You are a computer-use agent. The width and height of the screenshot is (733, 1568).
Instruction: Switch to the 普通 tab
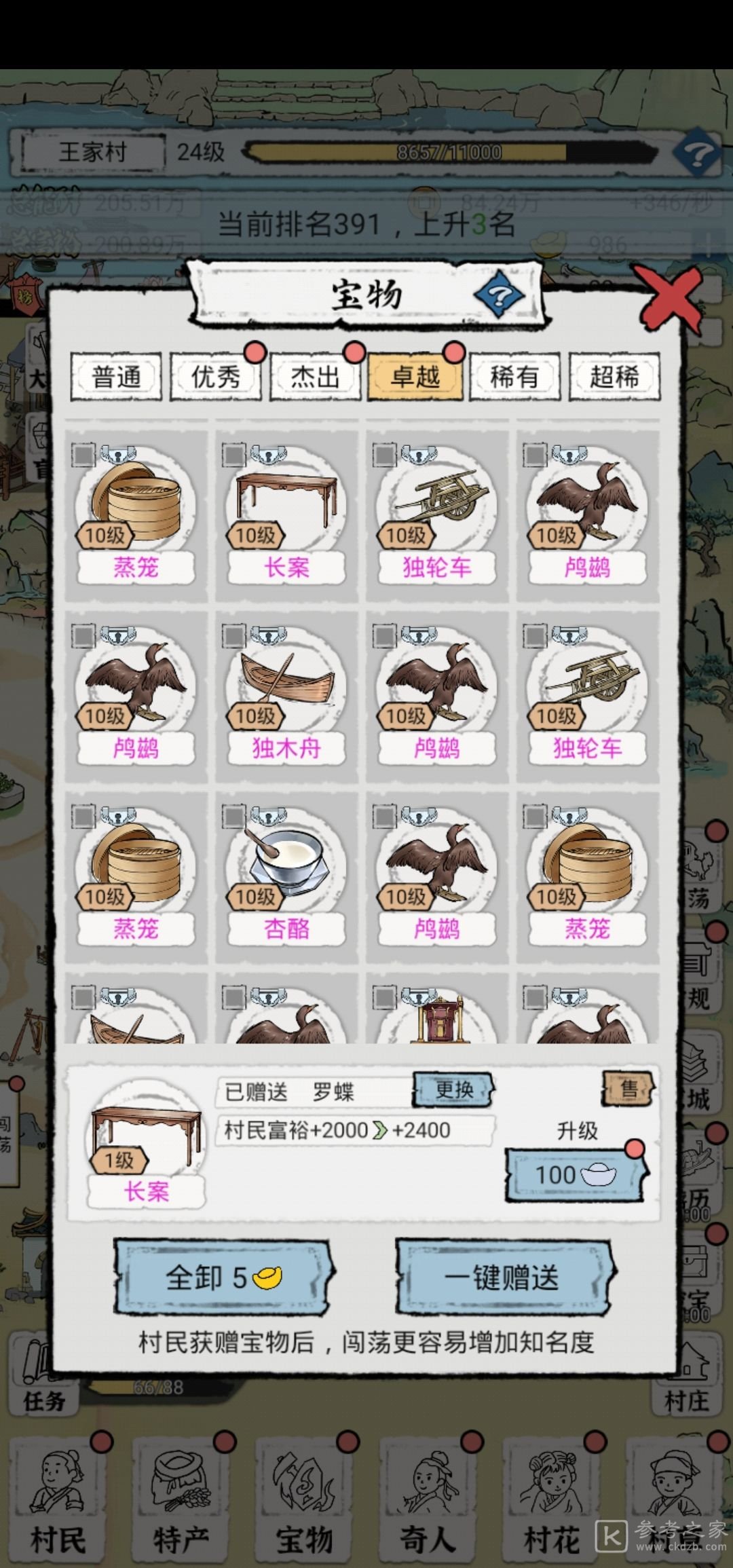[x=116, y=376]
